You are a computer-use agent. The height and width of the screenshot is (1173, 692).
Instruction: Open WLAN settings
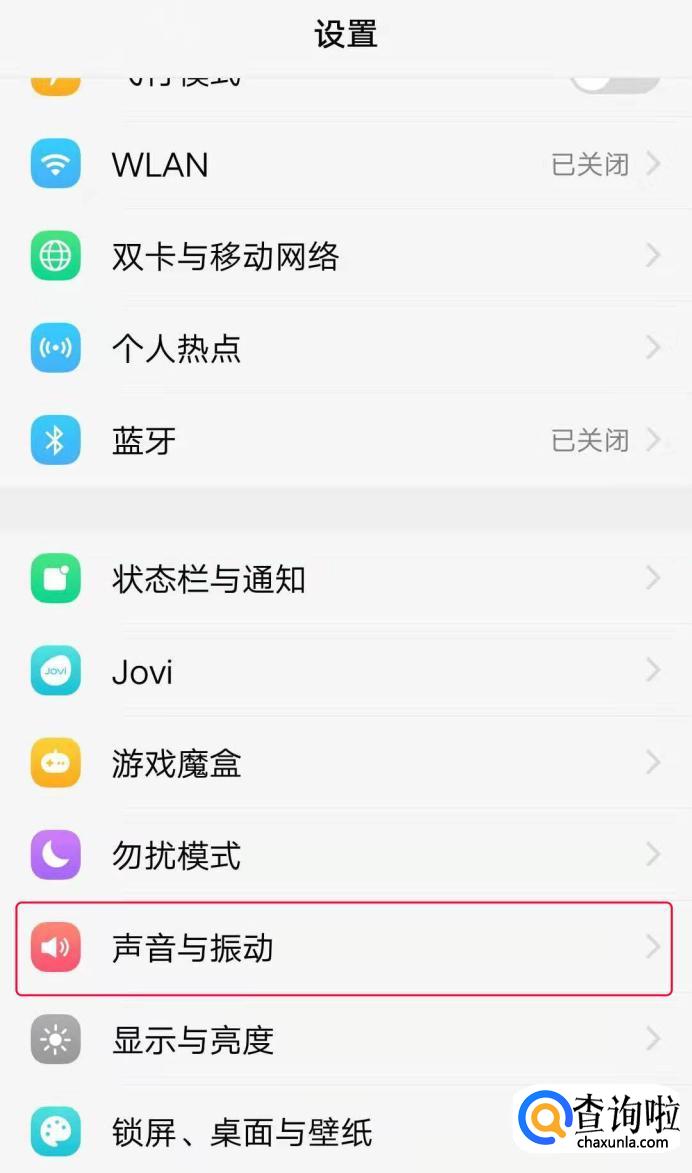[x=345, y=164]
